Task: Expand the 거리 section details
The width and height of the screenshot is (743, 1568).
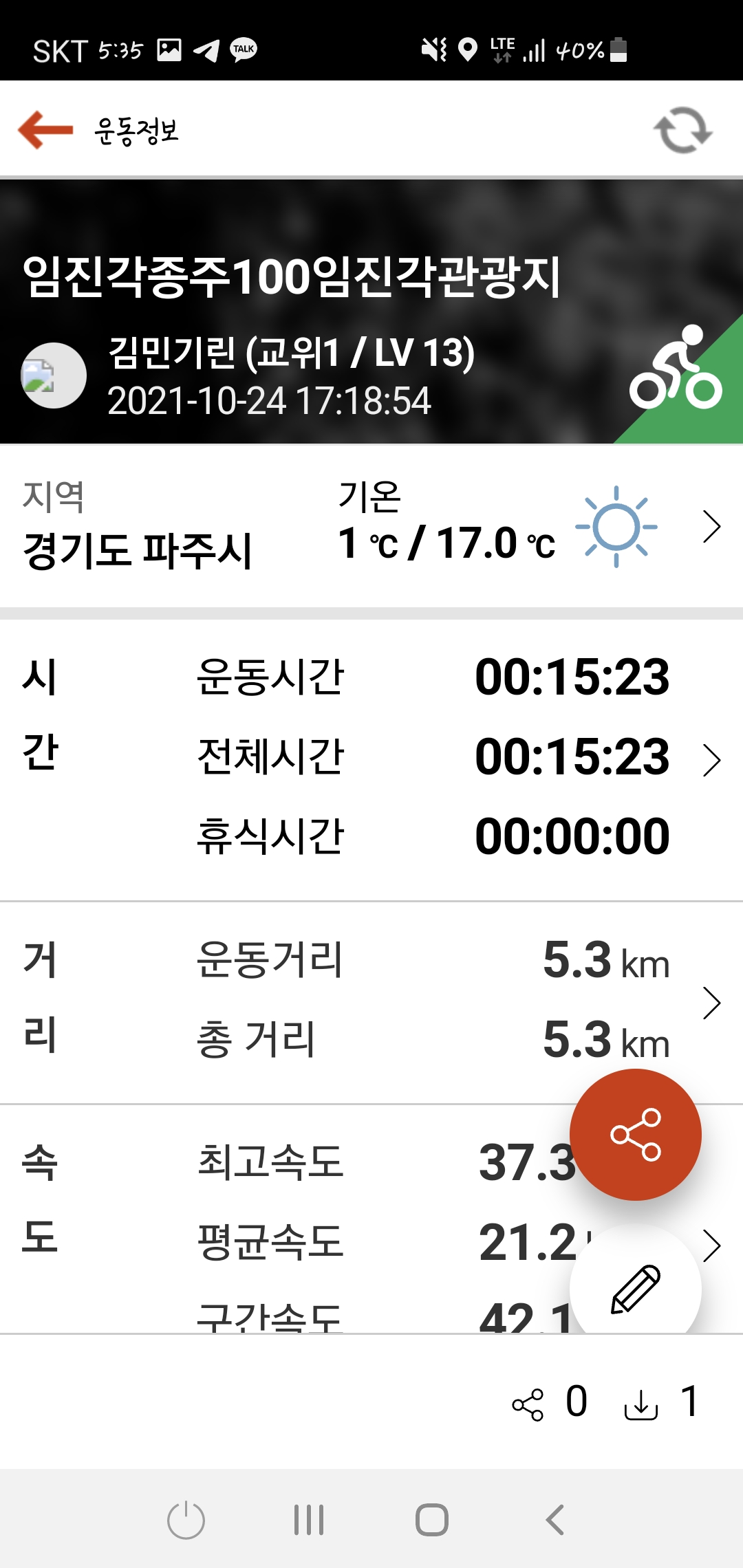Action: click(711, 1003)
